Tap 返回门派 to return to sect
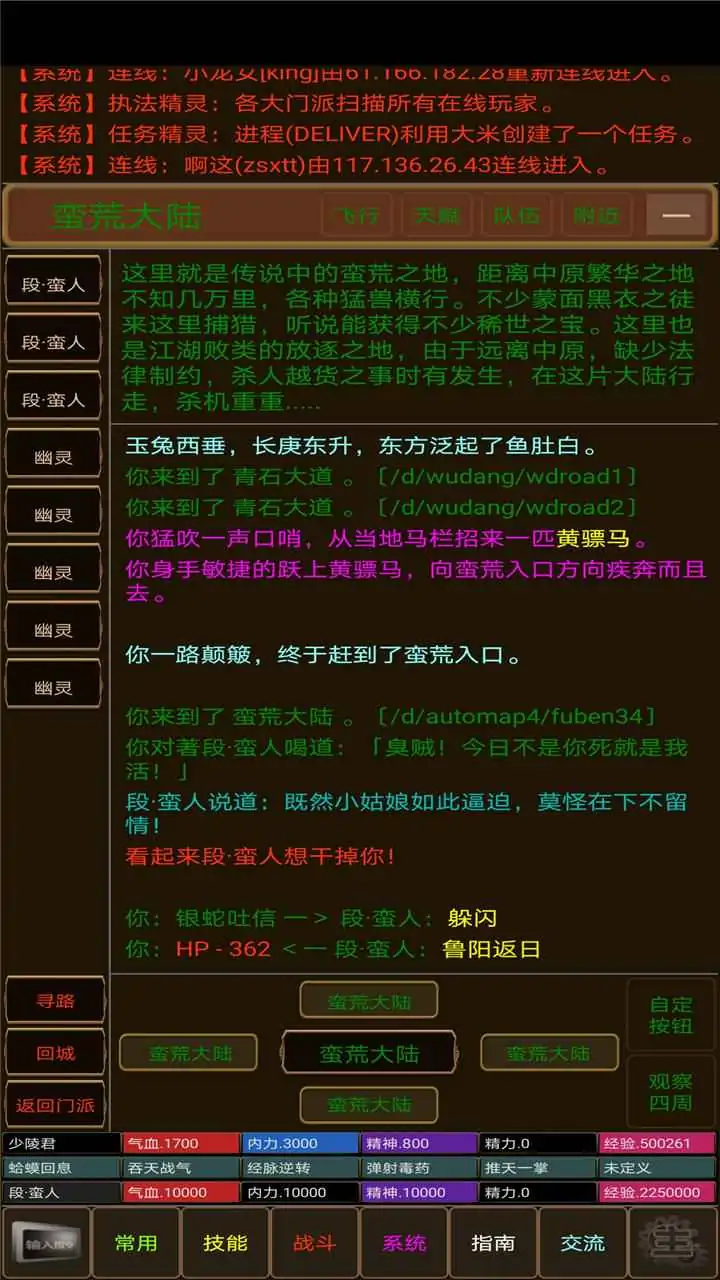The height and width of the screenshot is (1280, 720). (x=55, y=1105)
